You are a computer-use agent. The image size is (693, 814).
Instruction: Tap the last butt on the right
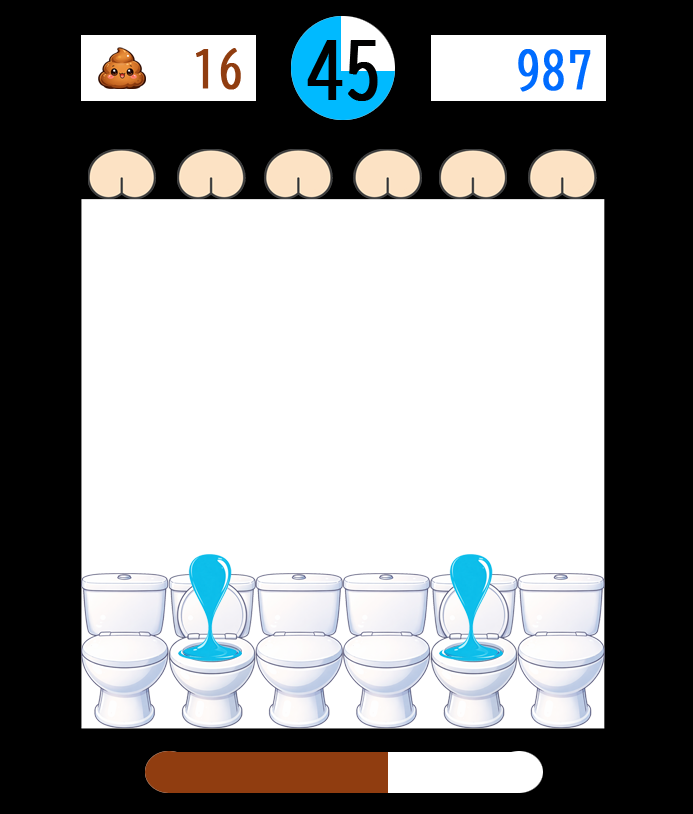[x=562, y=174]
